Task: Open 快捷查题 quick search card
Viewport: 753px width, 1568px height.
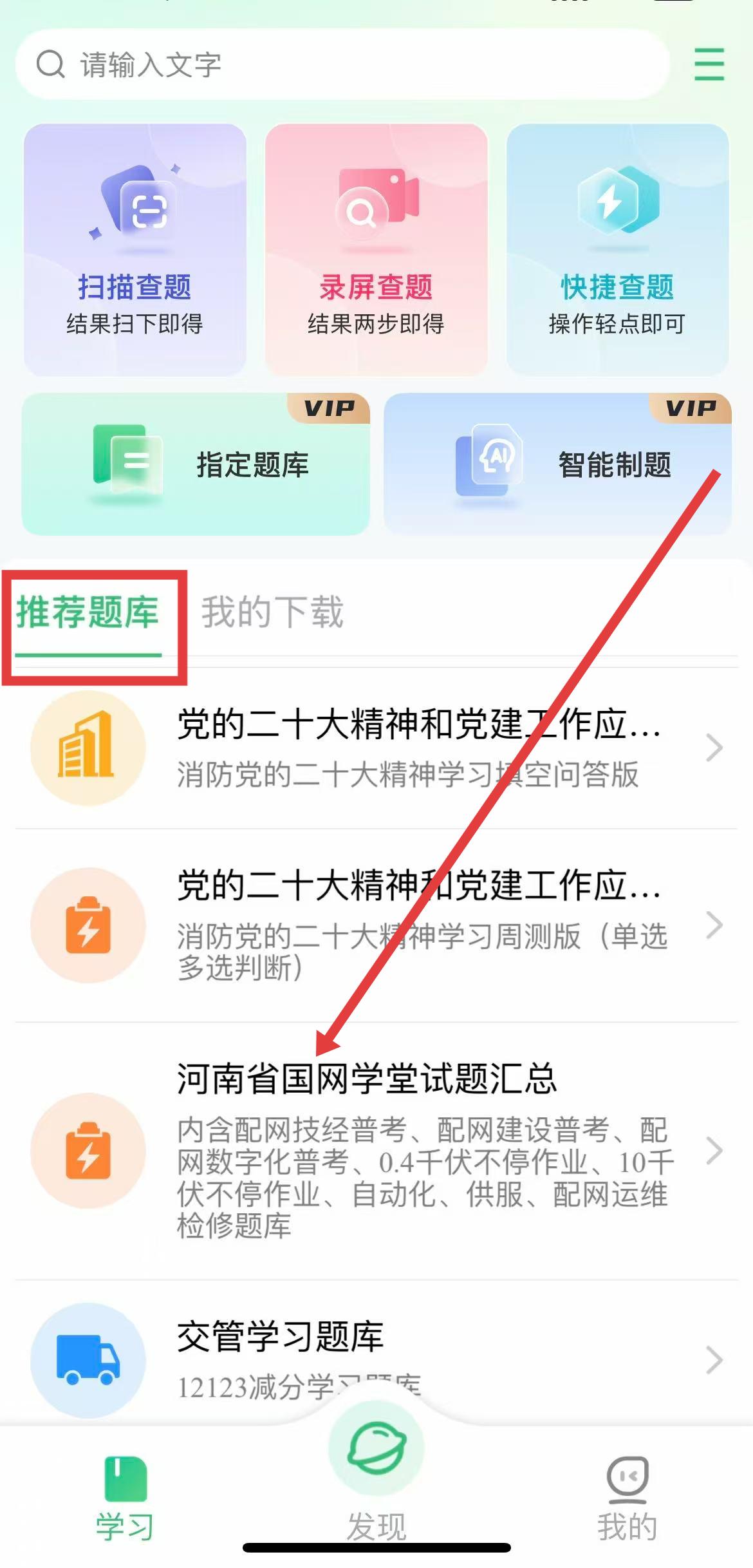Action: pos(617,250)
